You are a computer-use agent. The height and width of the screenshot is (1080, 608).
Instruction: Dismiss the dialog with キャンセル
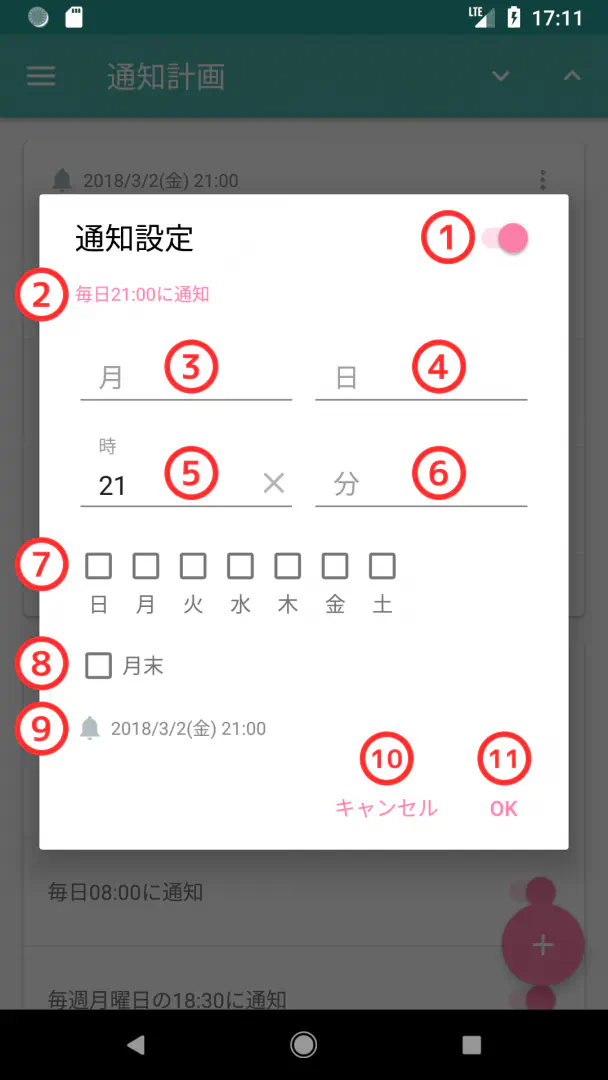[x=386, y=808]
